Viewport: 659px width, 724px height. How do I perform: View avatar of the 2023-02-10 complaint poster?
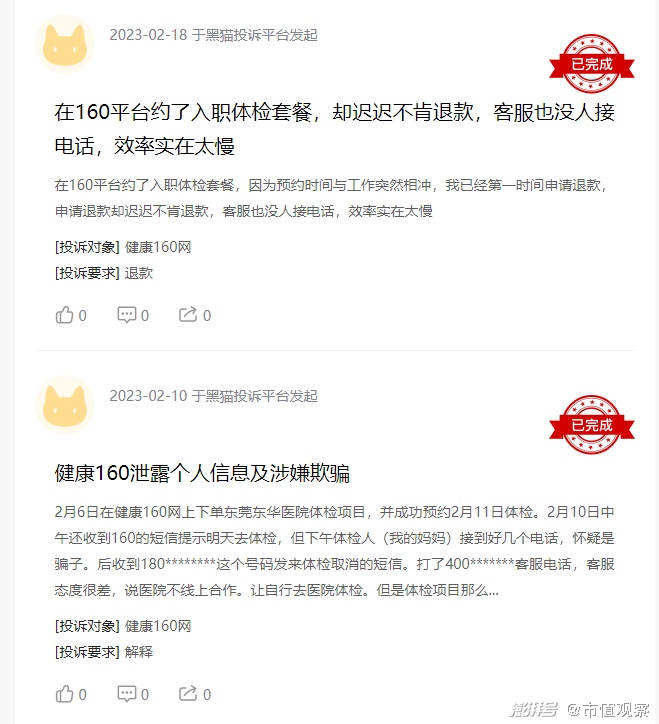pos(65,405)
